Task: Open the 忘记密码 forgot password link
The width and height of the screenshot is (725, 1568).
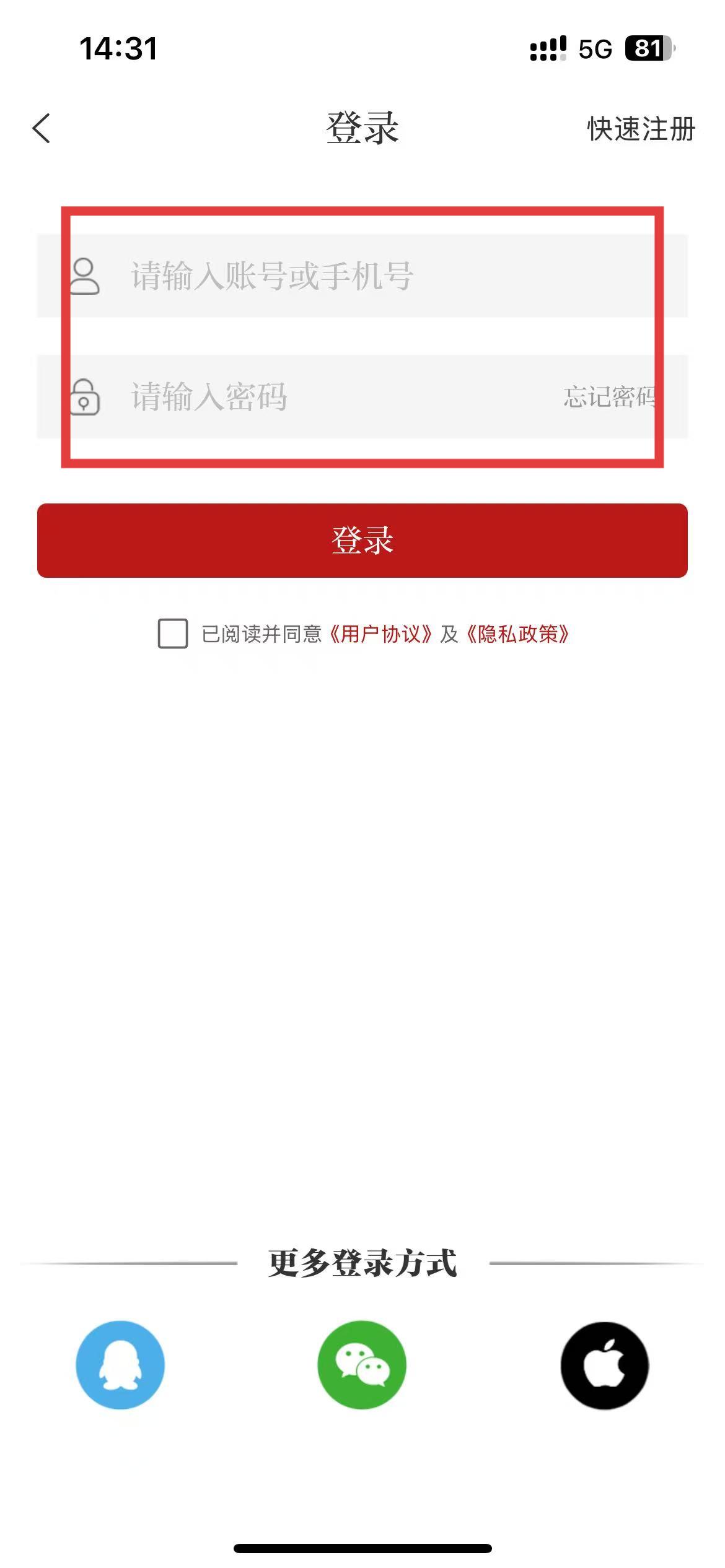Action: point(610,397)
